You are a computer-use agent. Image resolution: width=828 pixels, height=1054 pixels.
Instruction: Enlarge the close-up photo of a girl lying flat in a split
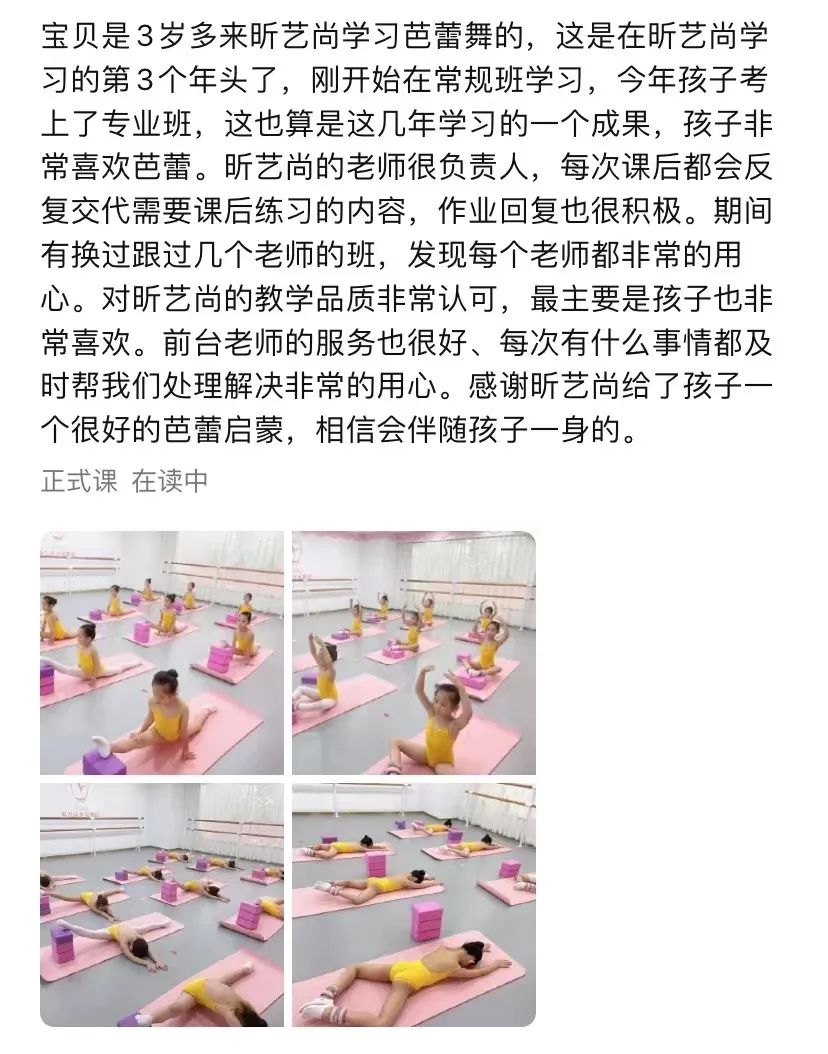coord(413,905)
